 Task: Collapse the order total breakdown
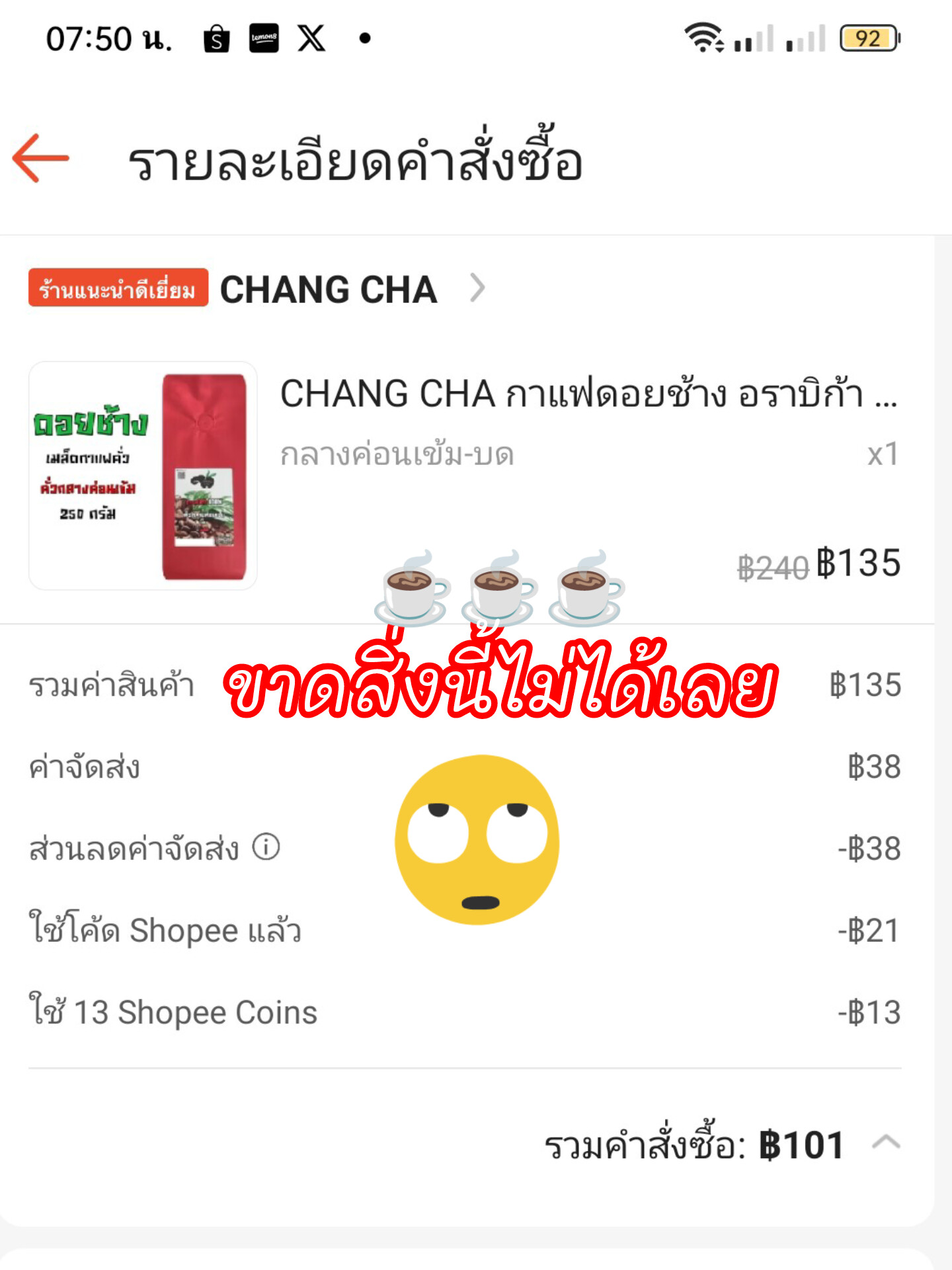[x=886, y=1143]
